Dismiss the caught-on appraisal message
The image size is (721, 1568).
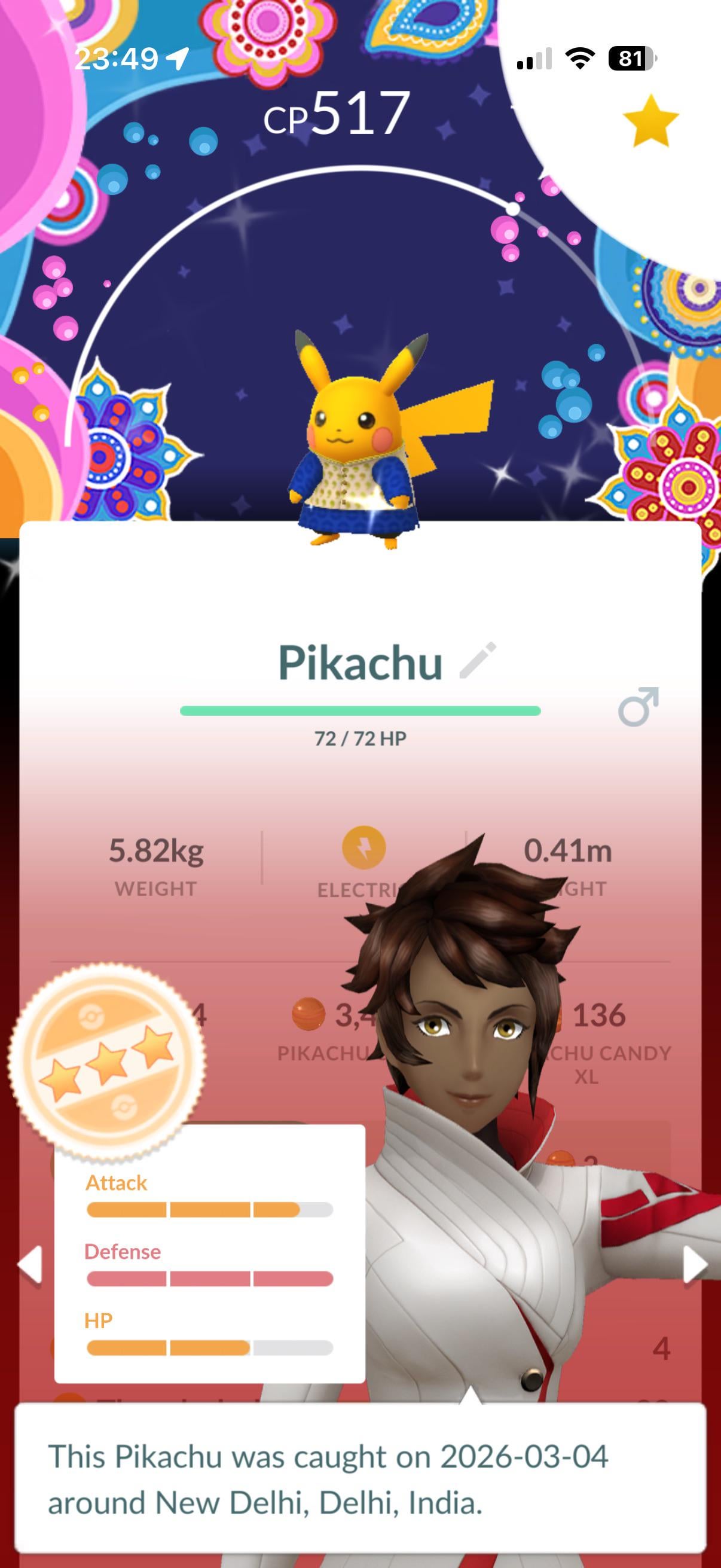[360, 1479]
